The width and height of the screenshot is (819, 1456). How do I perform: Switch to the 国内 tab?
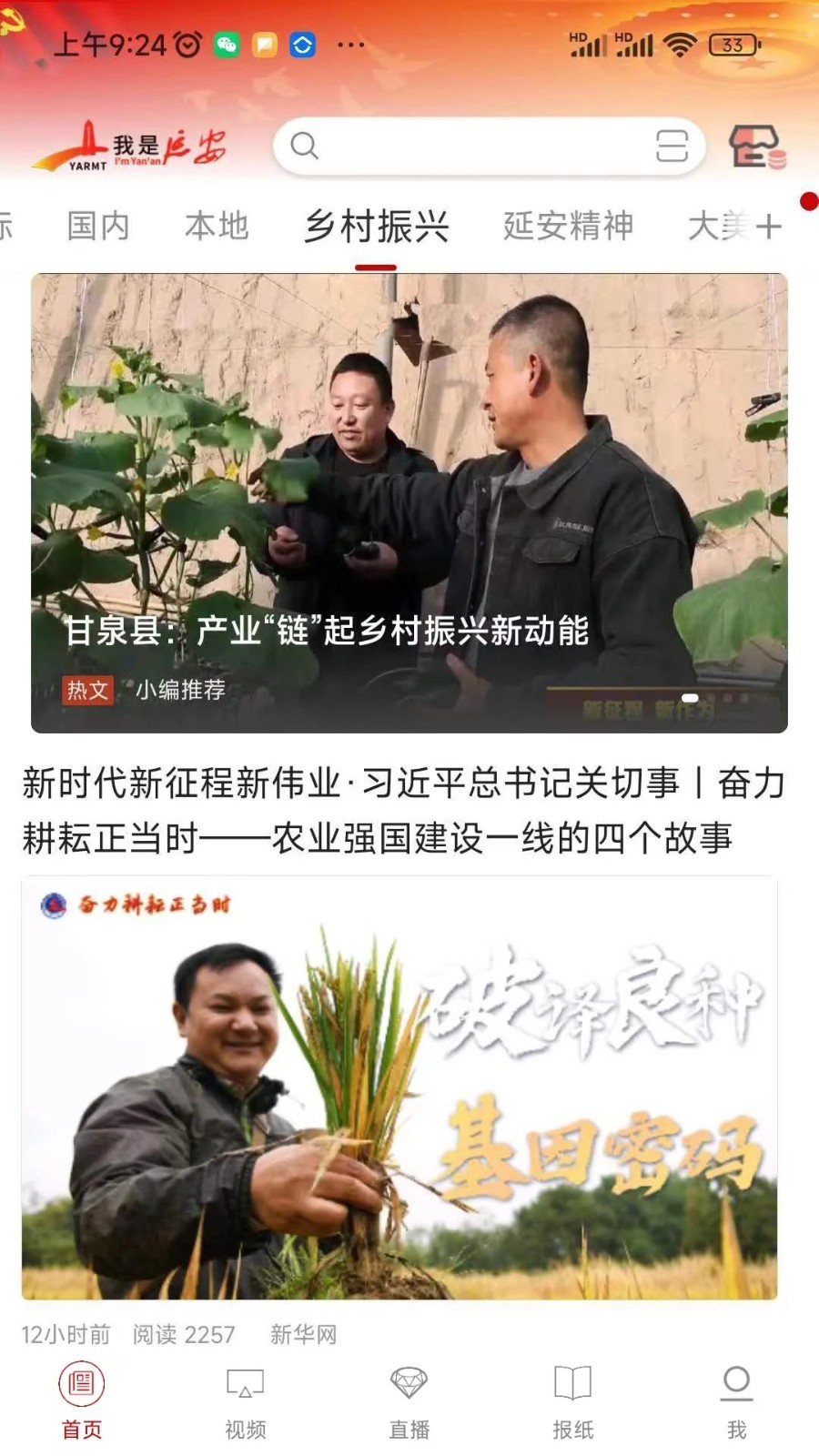[x=99, y=226]
